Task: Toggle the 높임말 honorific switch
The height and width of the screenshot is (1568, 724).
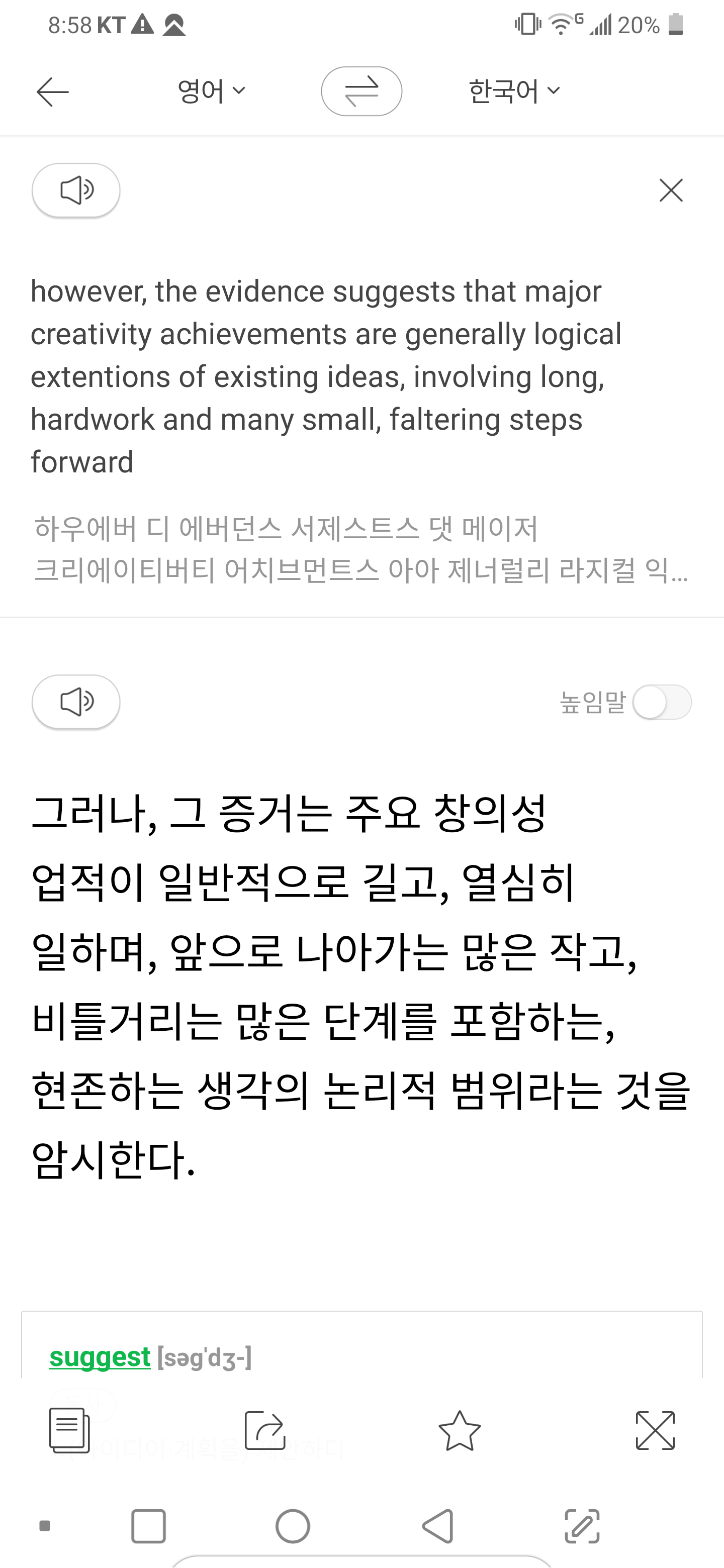Action: pyautogui.click(x=661, y=703)
